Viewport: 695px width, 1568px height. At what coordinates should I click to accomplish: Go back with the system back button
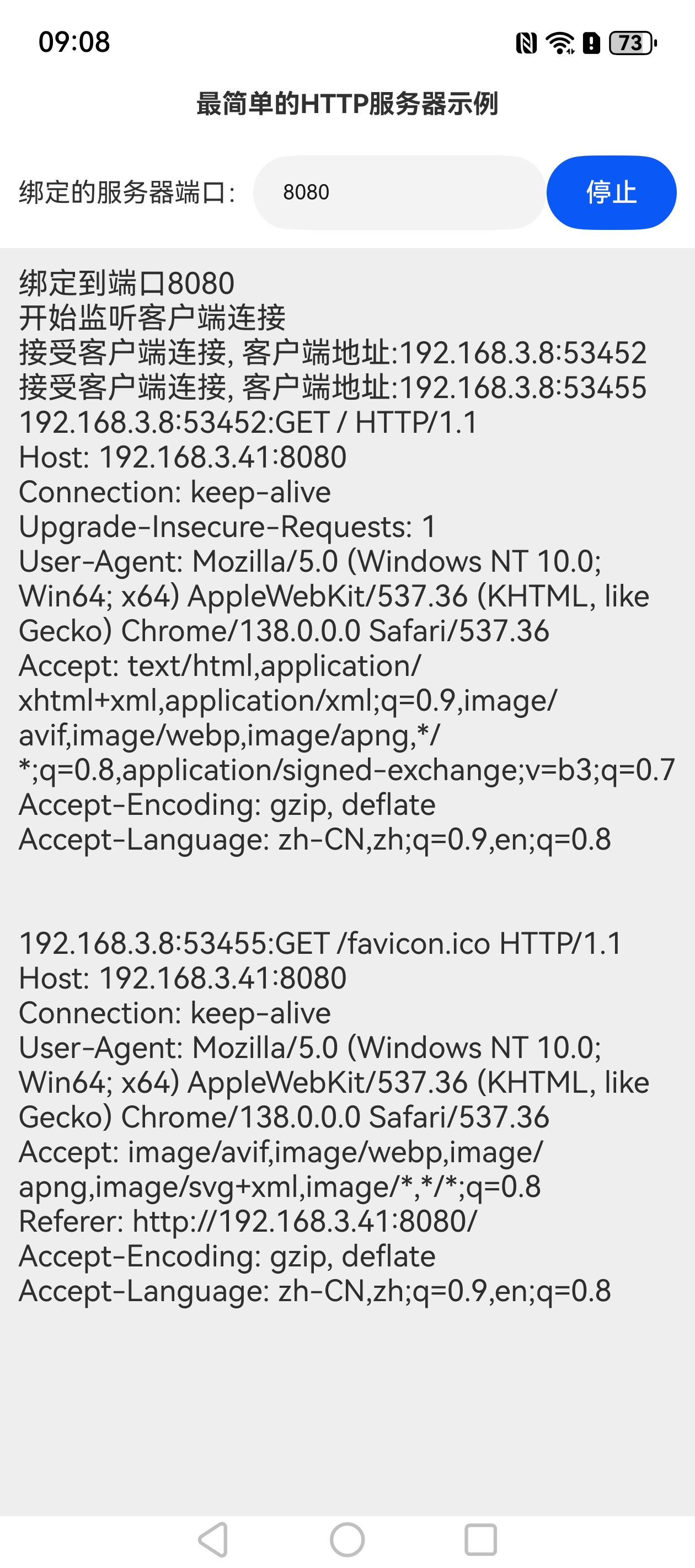(214, 1539)
